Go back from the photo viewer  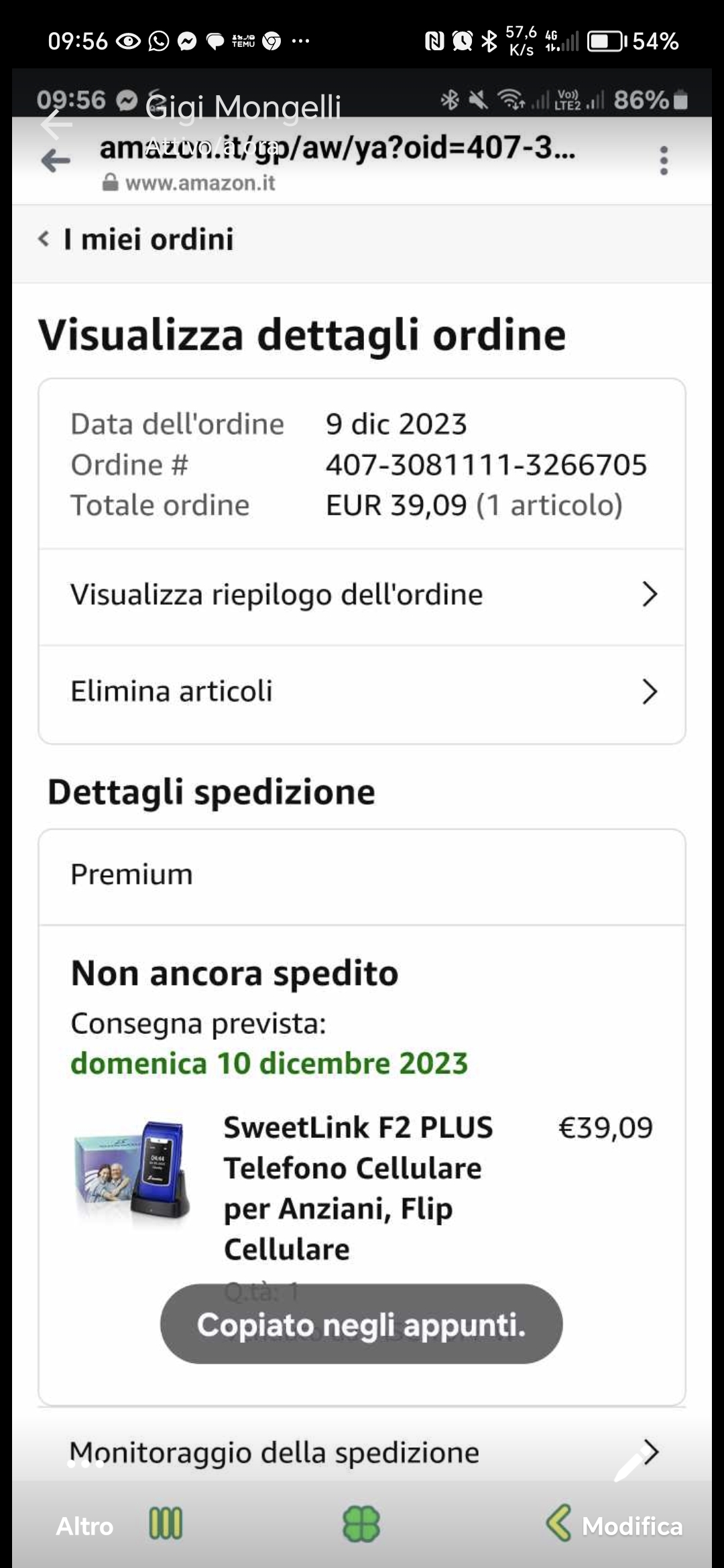56,125
